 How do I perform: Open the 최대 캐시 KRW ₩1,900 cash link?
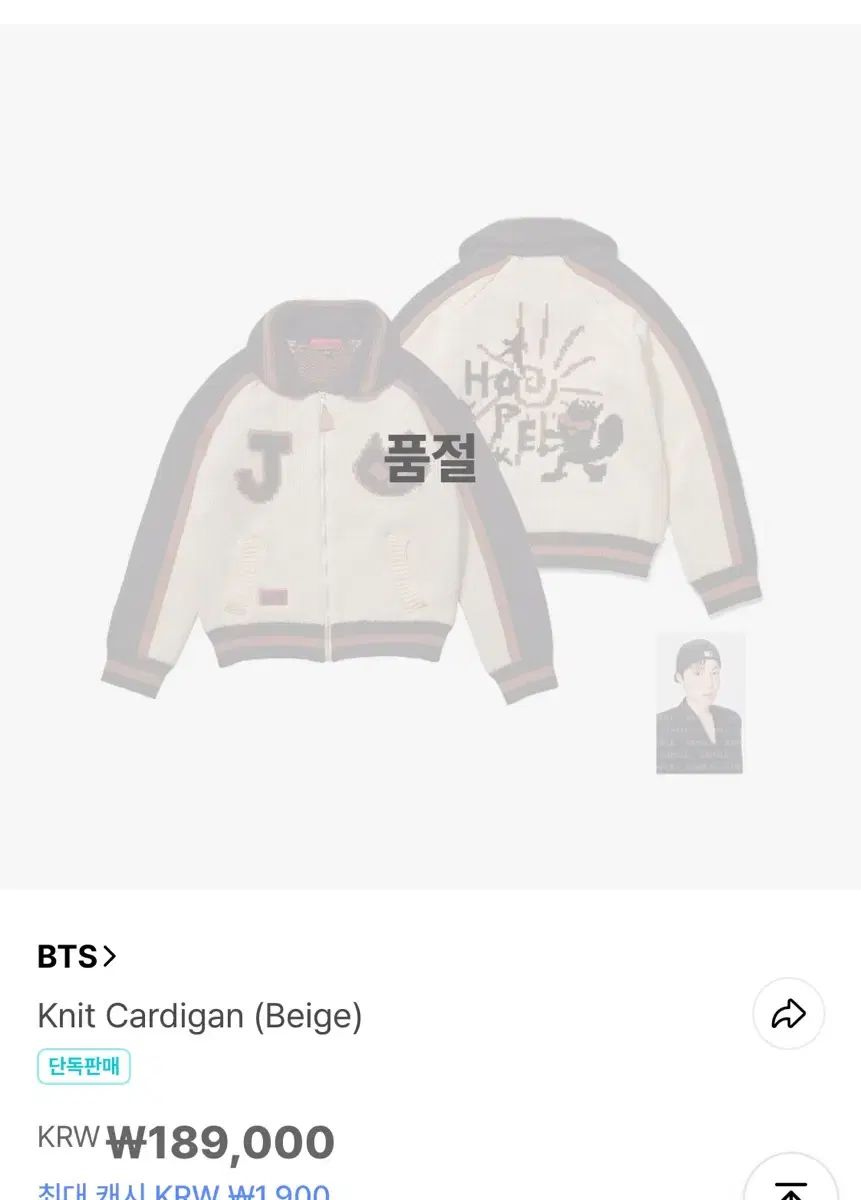[180, 1190]
